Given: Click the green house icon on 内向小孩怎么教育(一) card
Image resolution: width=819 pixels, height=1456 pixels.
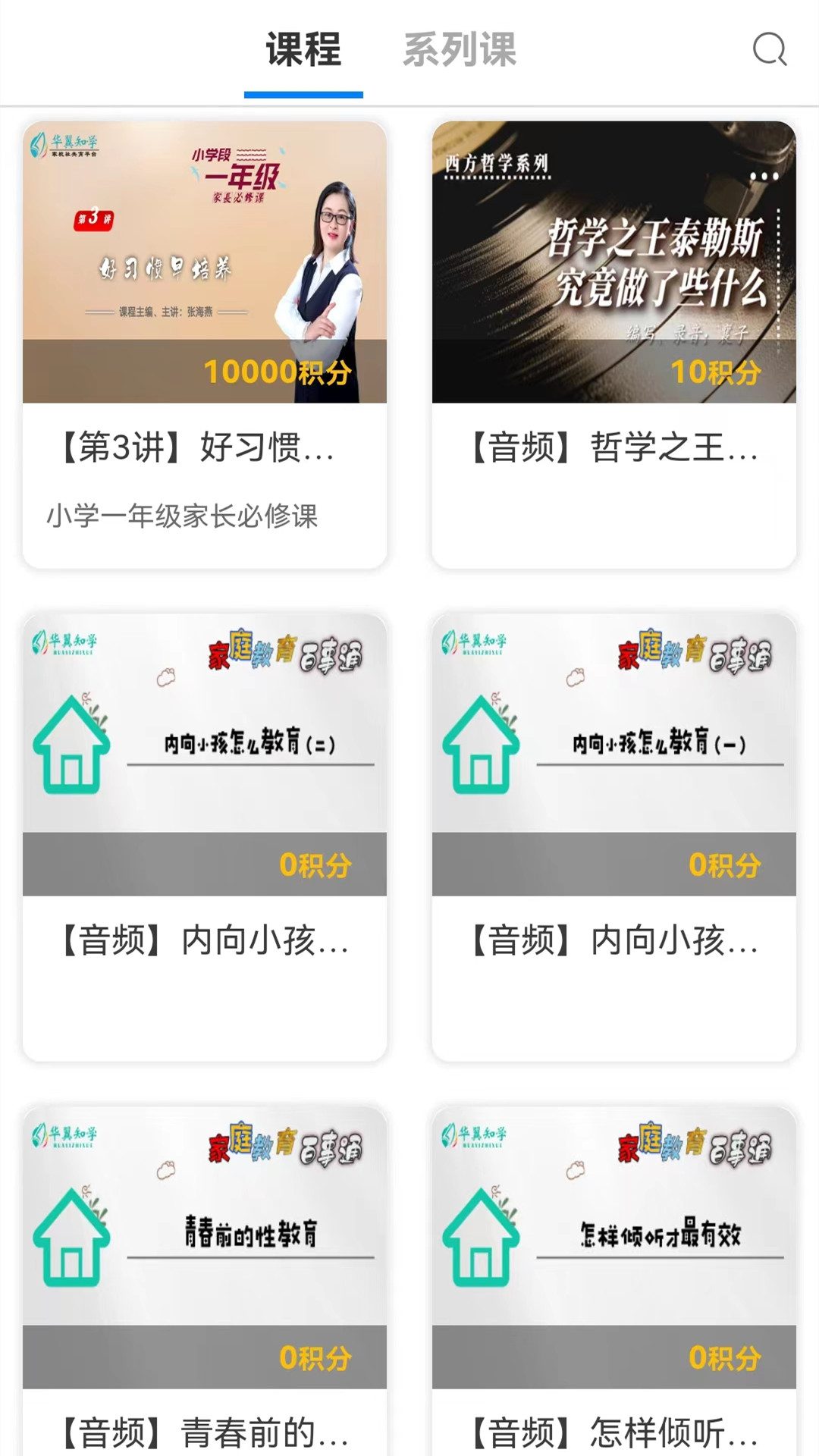Looking at the screenshot, I should point(481,745).
